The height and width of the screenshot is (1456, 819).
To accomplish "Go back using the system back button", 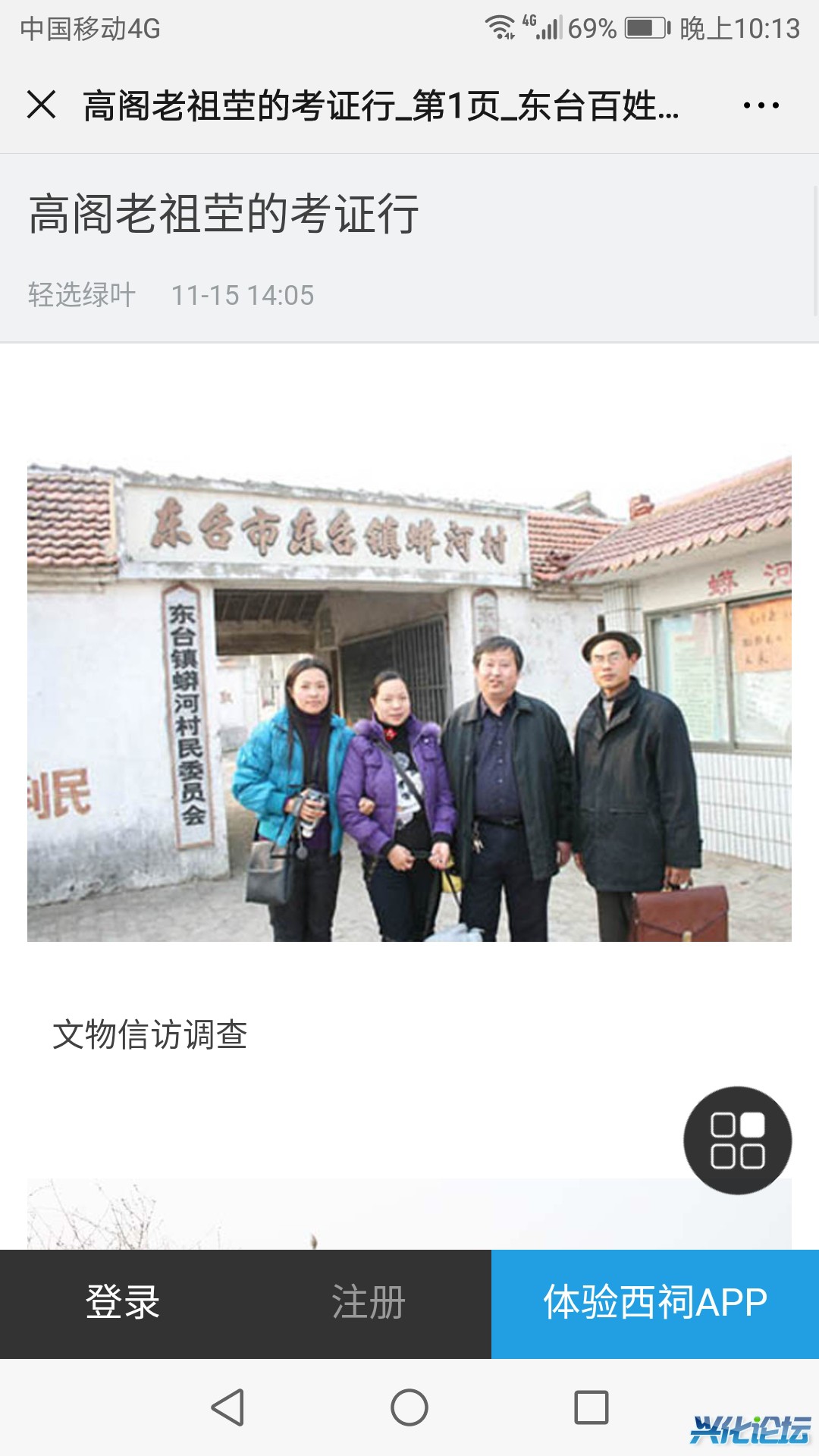I will click(x=227, y=1407).
